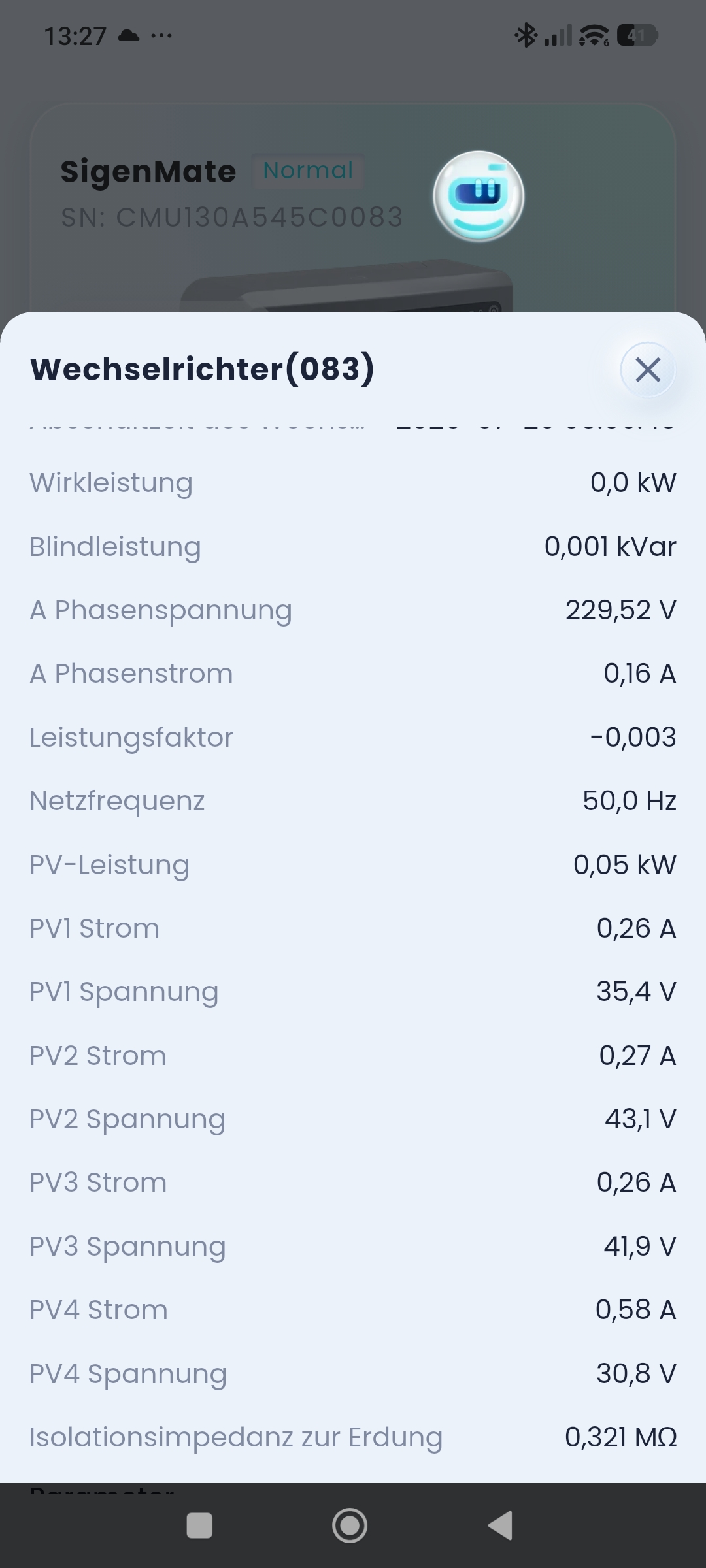Go to the home screen
The height and width of the screenshot is (1568, 706).
point(350,1526)
